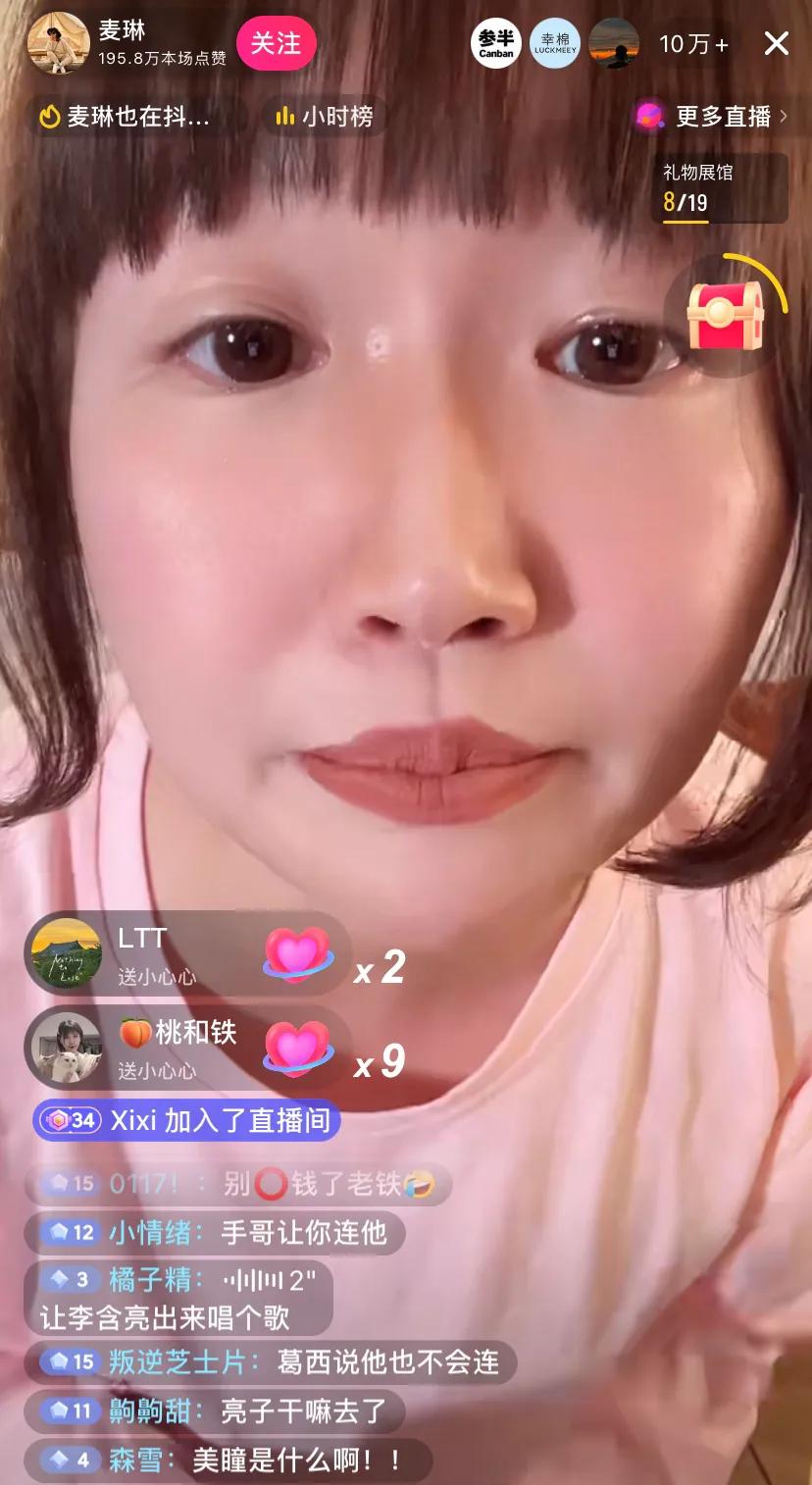Open the 10万+ viewer list
This screenshot has height=1485, width=812.
tap(693, 44)
